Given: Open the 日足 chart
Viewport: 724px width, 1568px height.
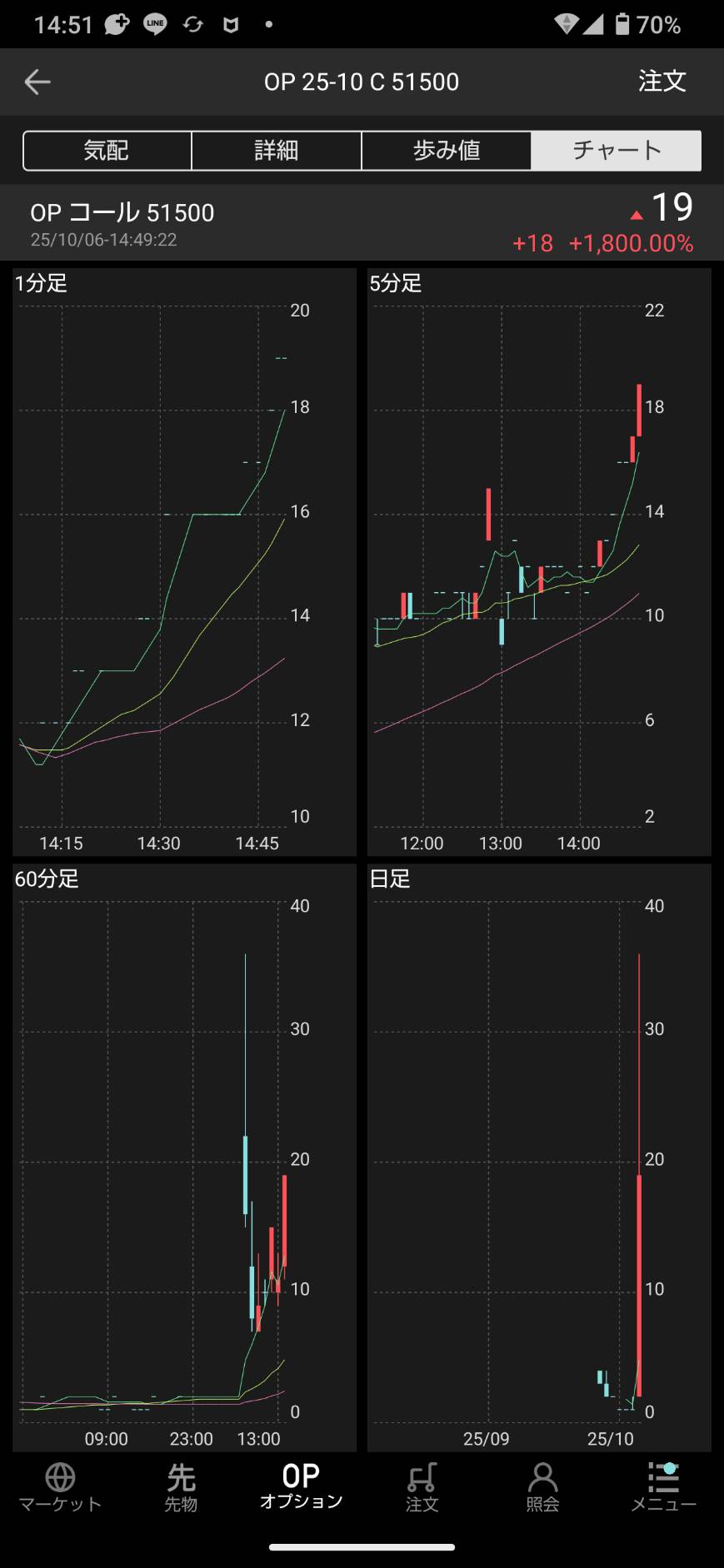Looking at the screenshot, I should pyautogui.click(x=539, y=1157).
